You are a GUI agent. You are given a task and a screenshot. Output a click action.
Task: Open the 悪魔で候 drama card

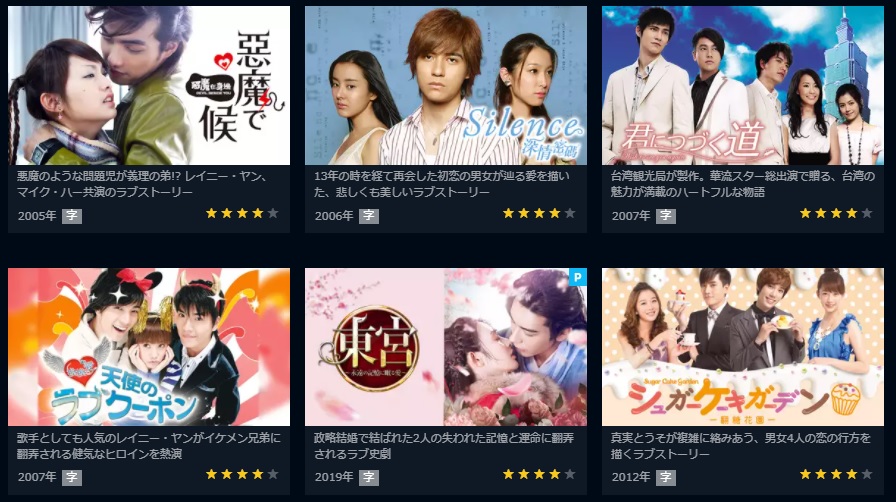149,86
